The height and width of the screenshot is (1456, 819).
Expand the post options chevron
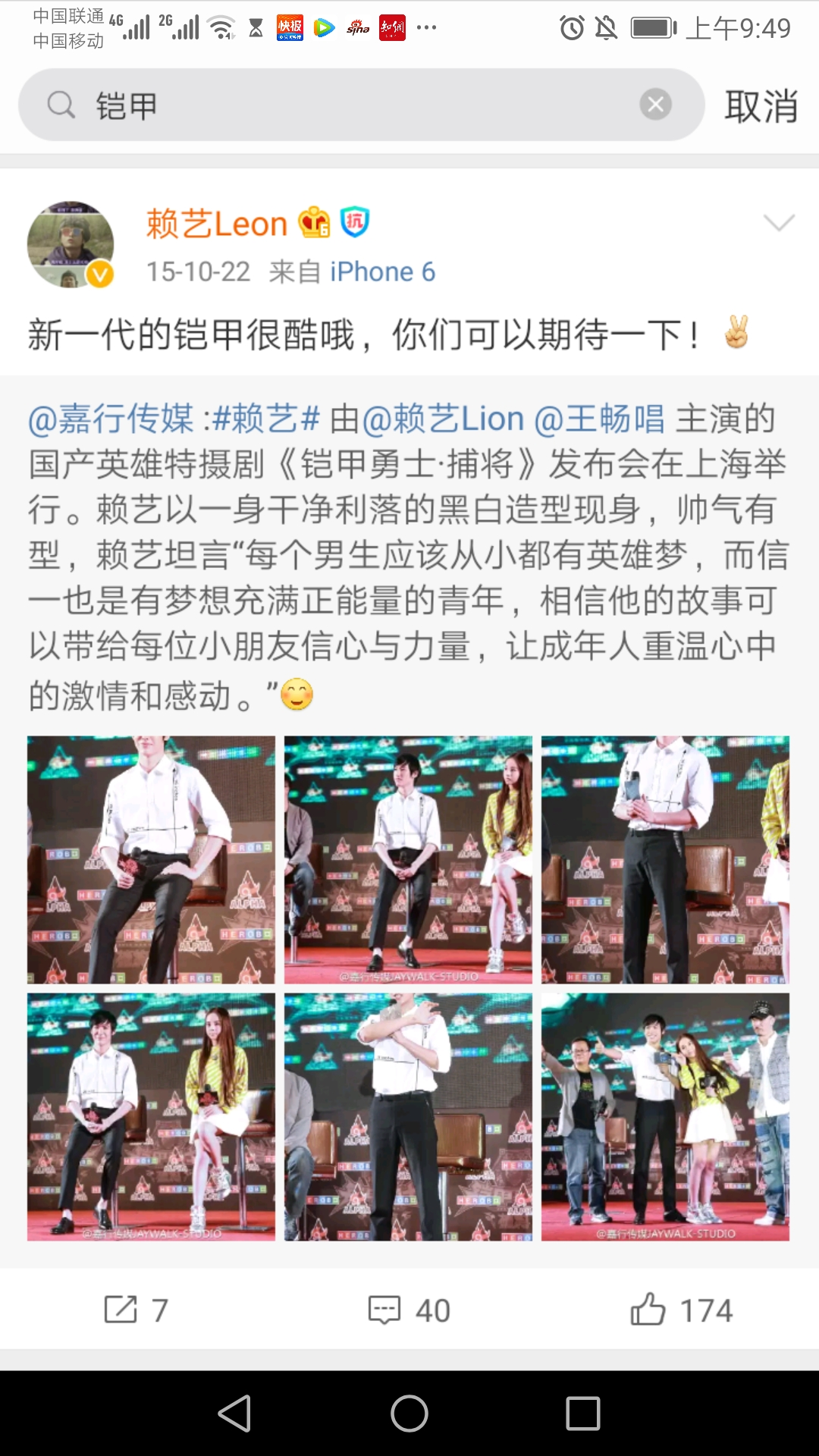point(778,222)
